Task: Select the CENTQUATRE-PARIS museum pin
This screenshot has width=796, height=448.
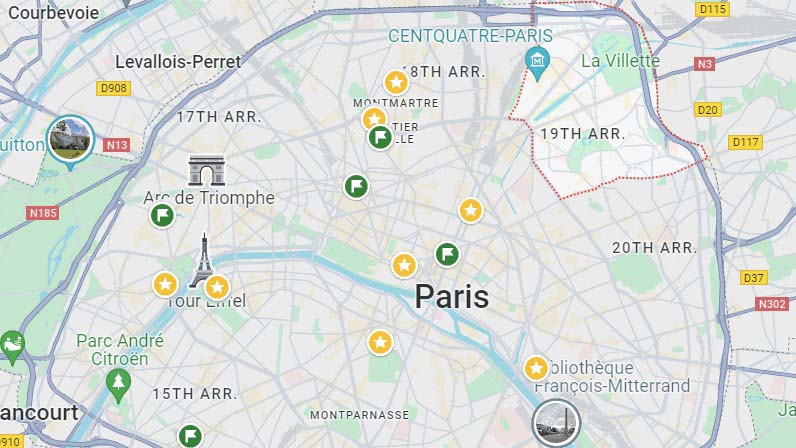Action: coord(538,64)
